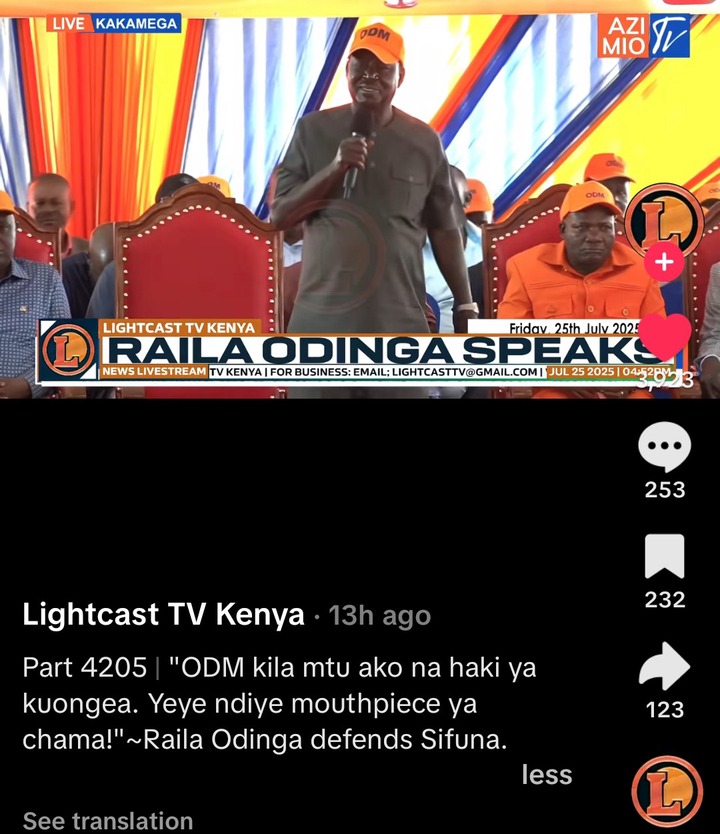Open Lightcast TV Kenya profile avatar

(664, 220)
